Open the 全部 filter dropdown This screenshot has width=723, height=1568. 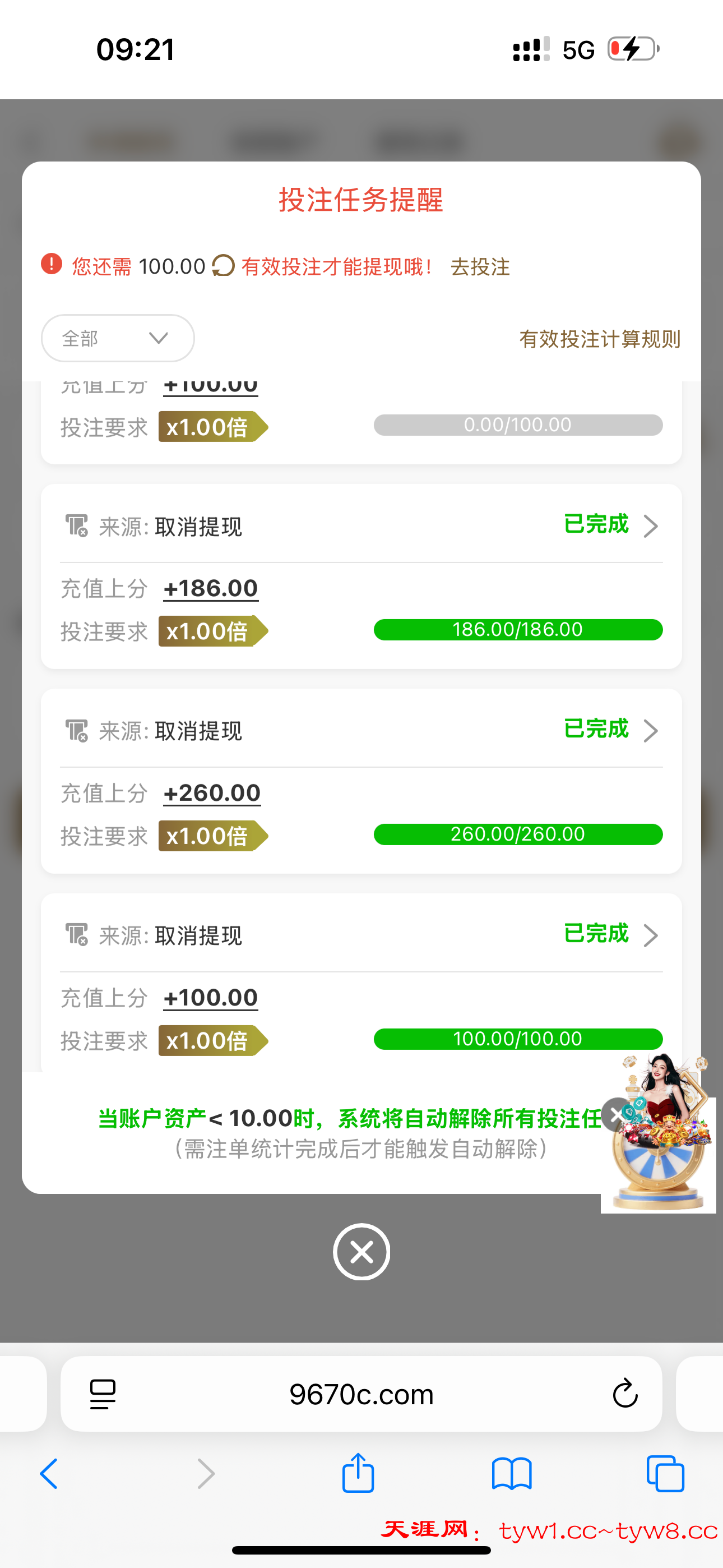click(118, 338)
